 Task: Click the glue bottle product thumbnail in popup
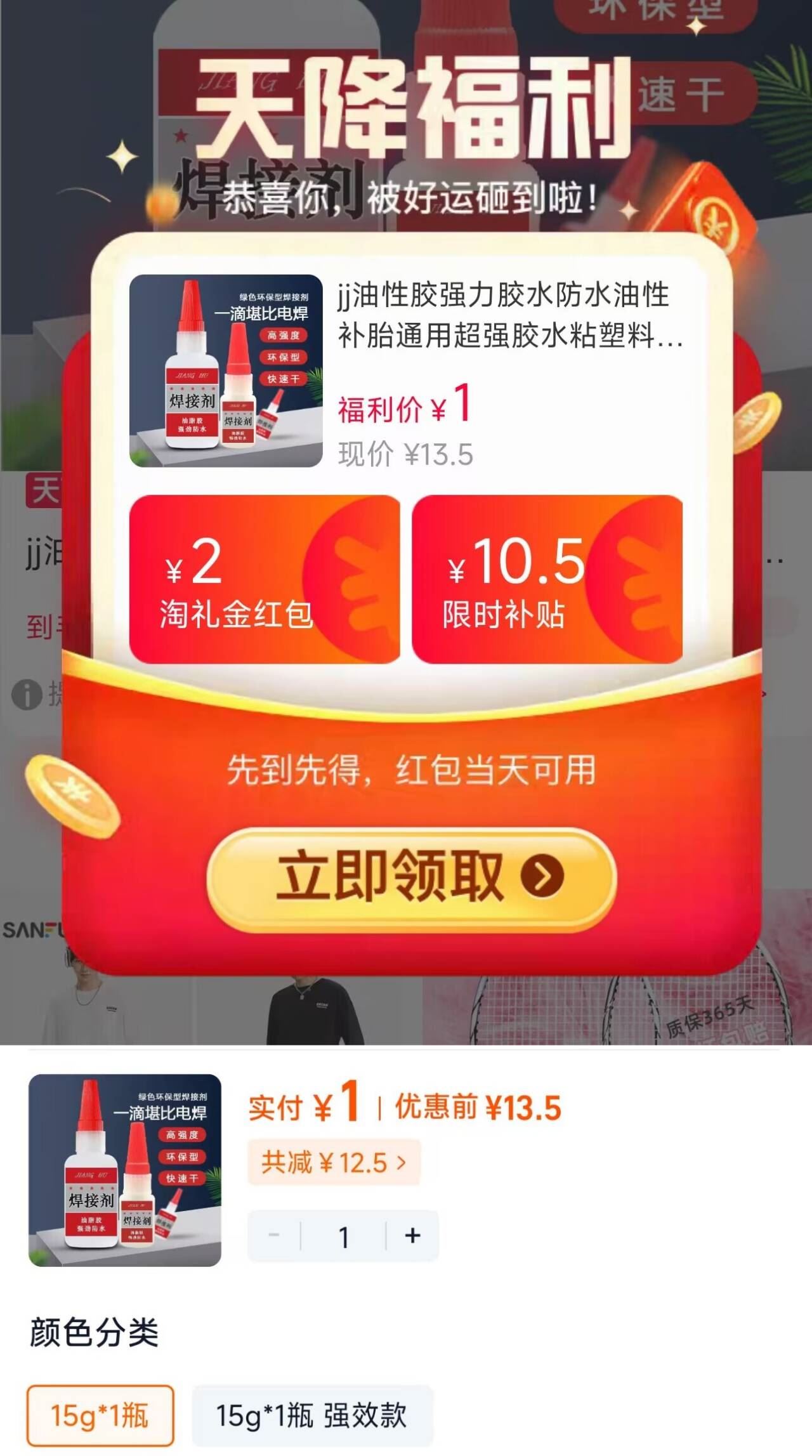click(225, 371)
